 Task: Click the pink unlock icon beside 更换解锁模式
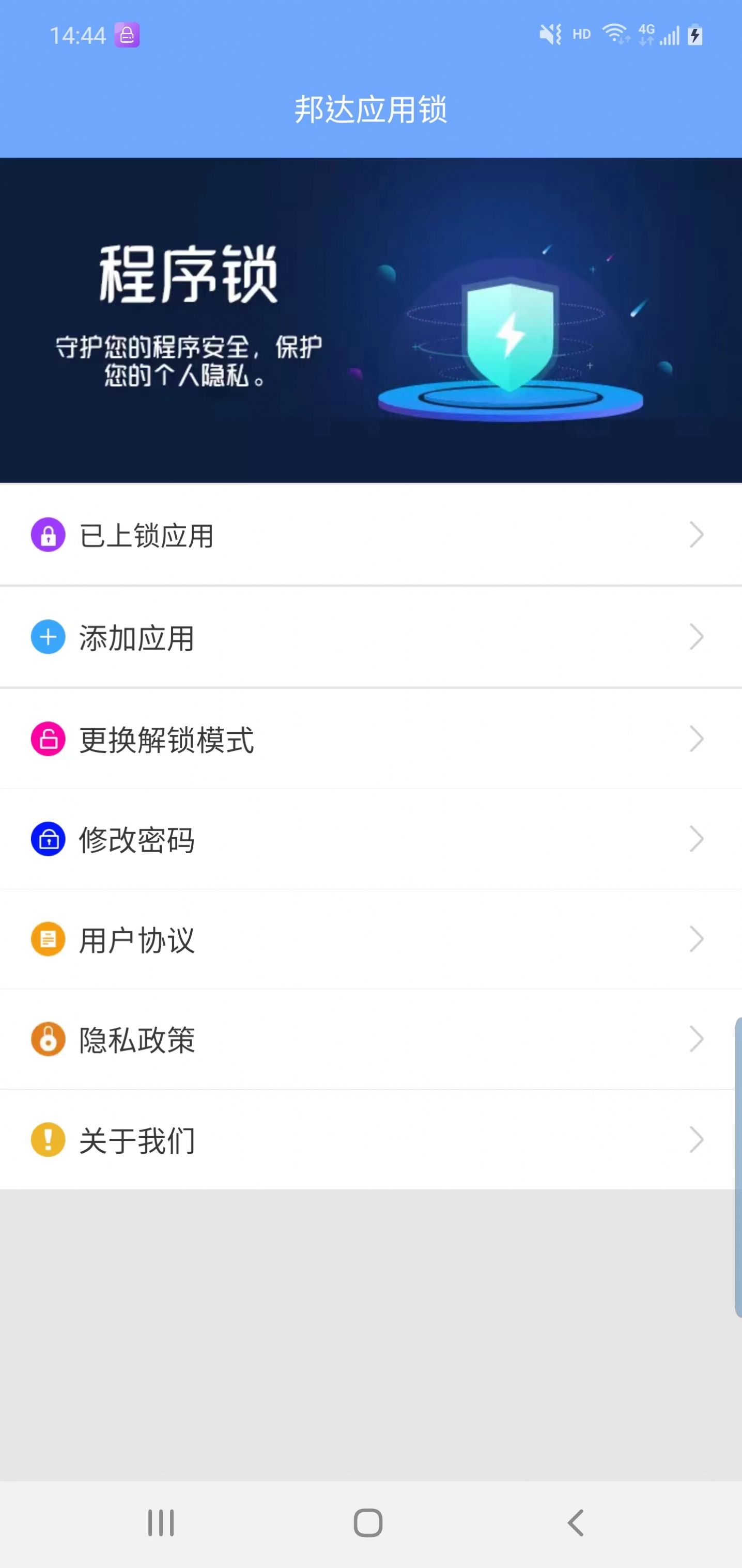[48, 739]
